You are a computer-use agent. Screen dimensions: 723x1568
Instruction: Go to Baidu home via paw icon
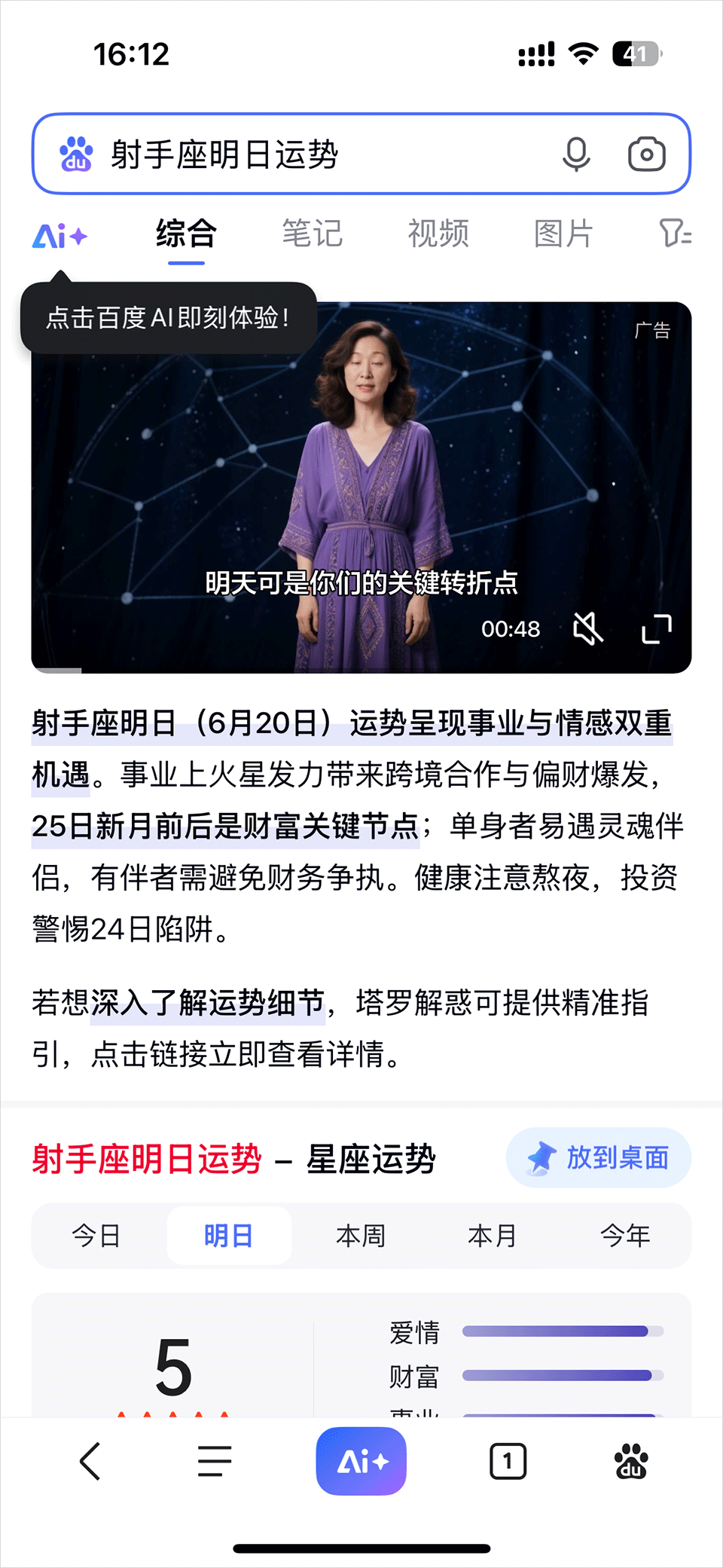pos(631,1462)
